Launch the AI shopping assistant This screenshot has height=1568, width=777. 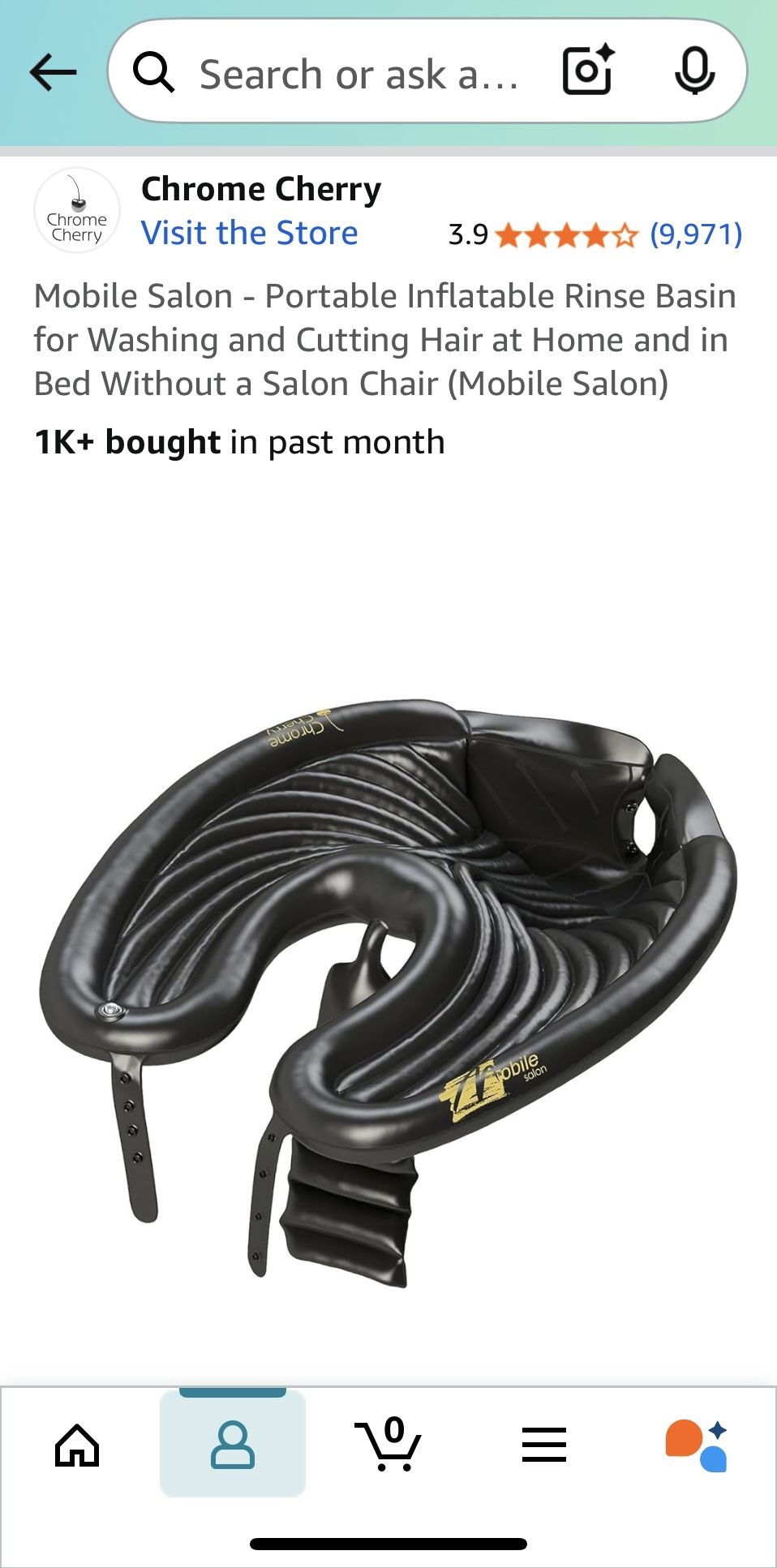pos(696,1446)
